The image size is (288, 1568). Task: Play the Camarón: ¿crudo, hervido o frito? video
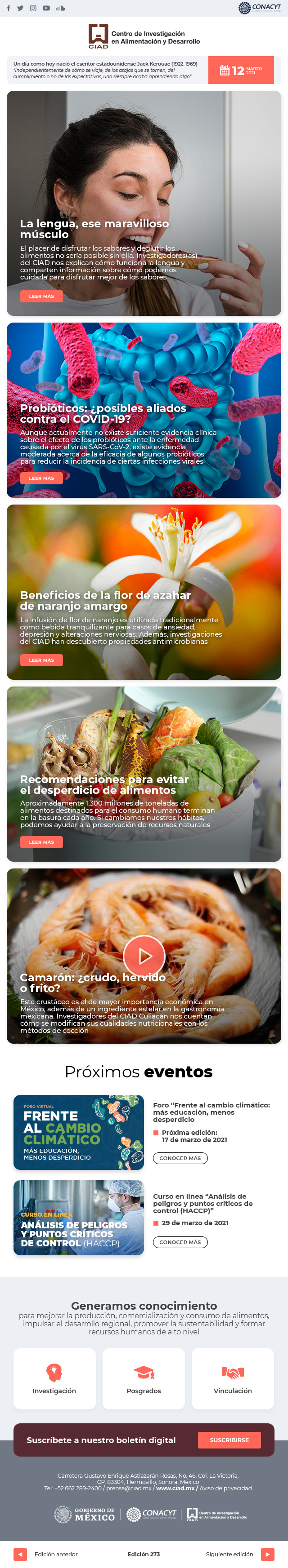[144, 956]
